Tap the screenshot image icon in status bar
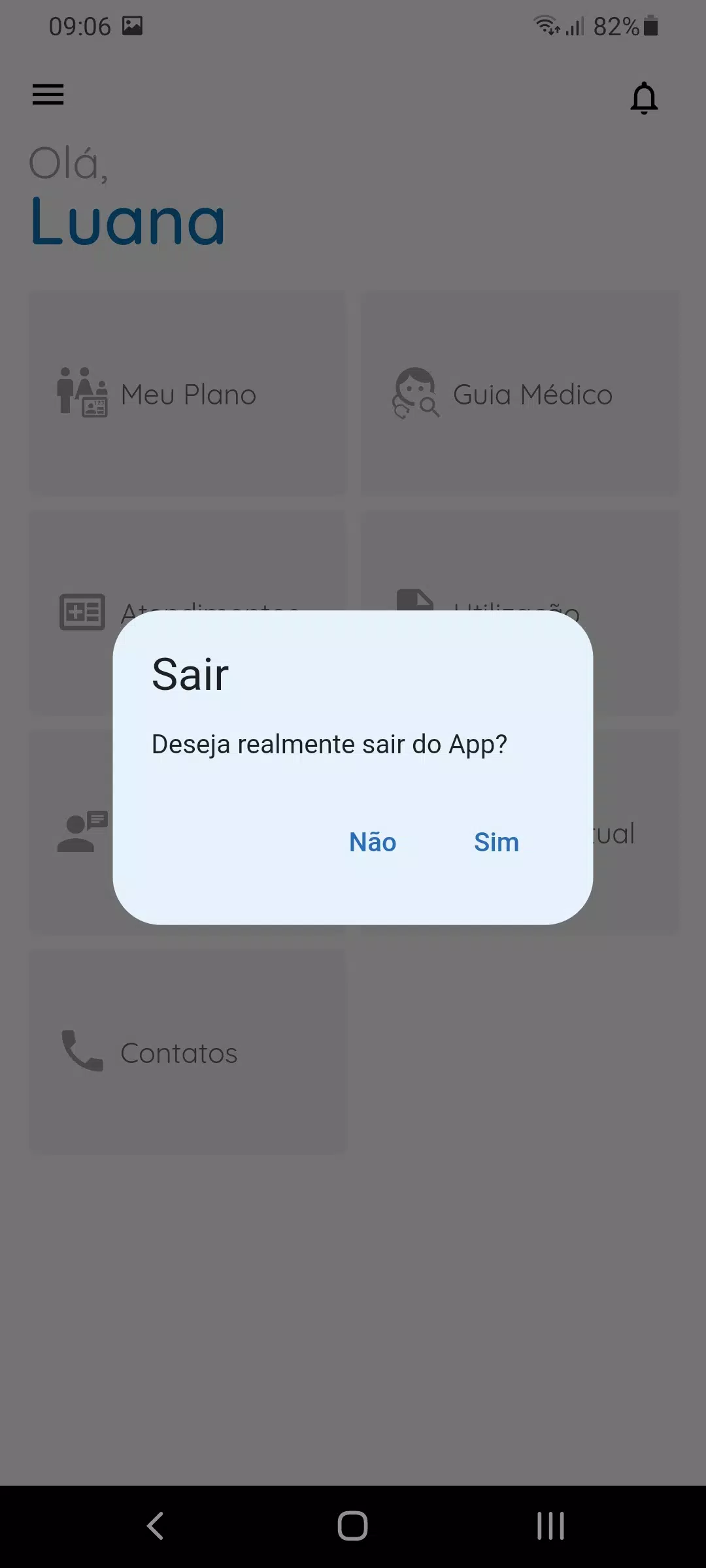Viewport: 706px width, 1568px height. tap(131, 26)
